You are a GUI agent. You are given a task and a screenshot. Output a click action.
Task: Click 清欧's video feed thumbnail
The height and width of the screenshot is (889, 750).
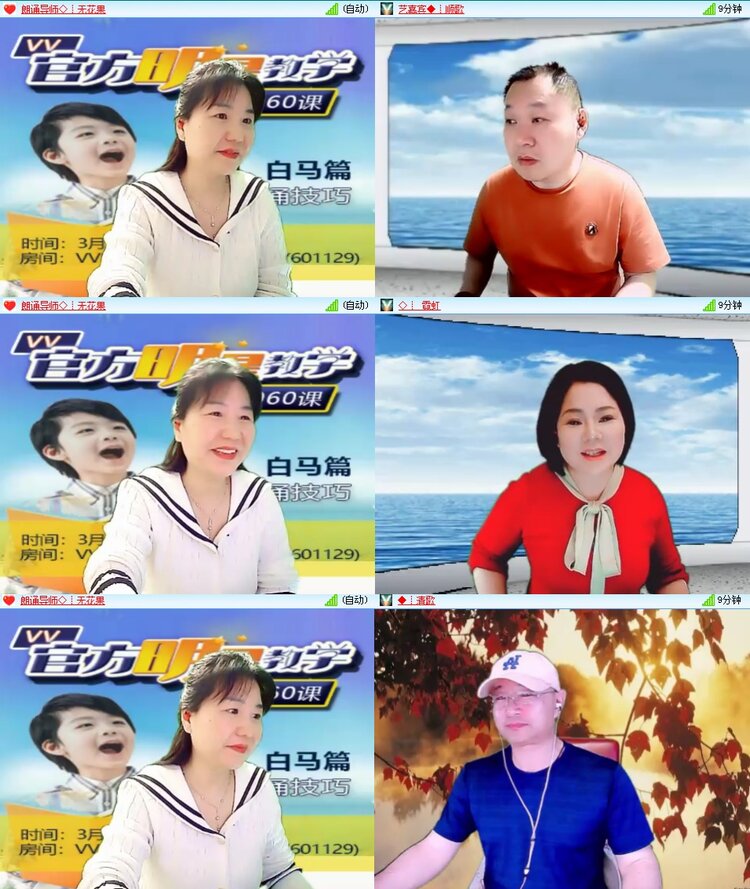[x=560, y=750]
